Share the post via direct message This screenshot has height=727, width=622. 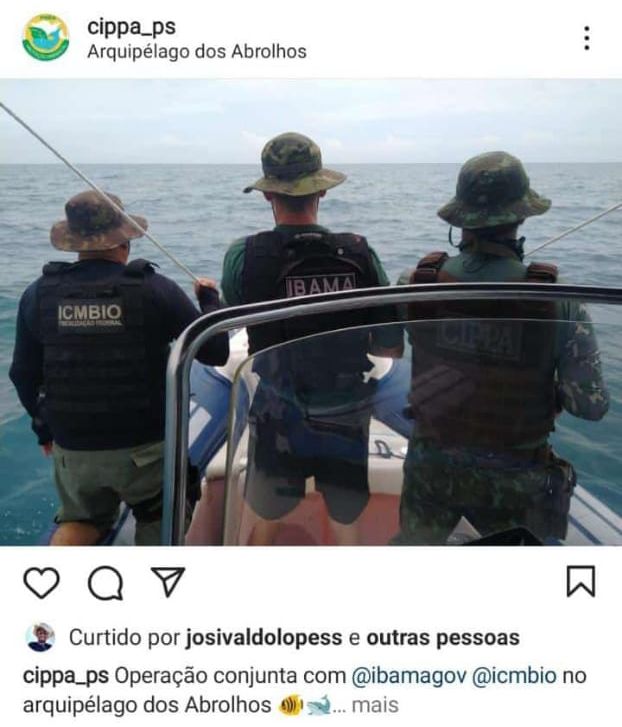(167, 581)
